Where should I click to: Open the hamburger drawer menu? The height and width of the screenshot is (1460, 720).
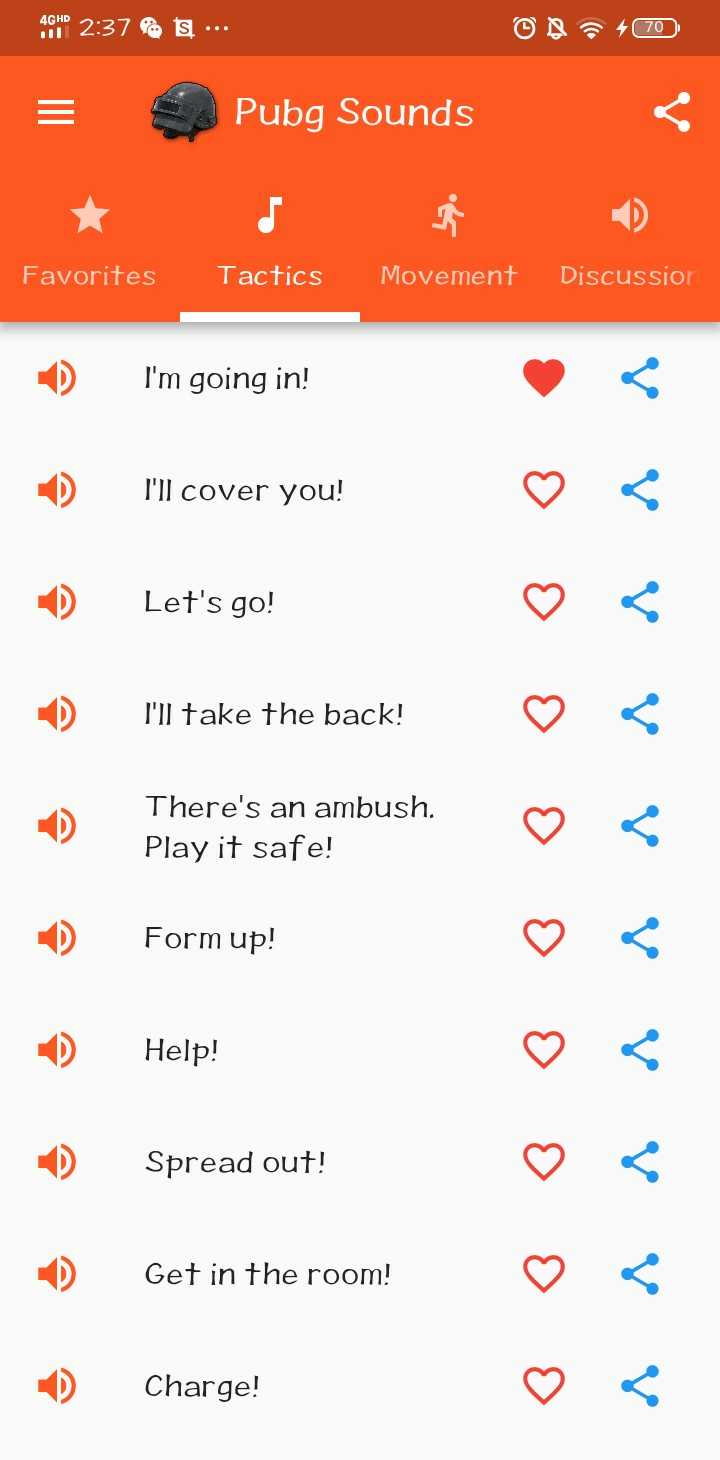[x=56, y=112]
